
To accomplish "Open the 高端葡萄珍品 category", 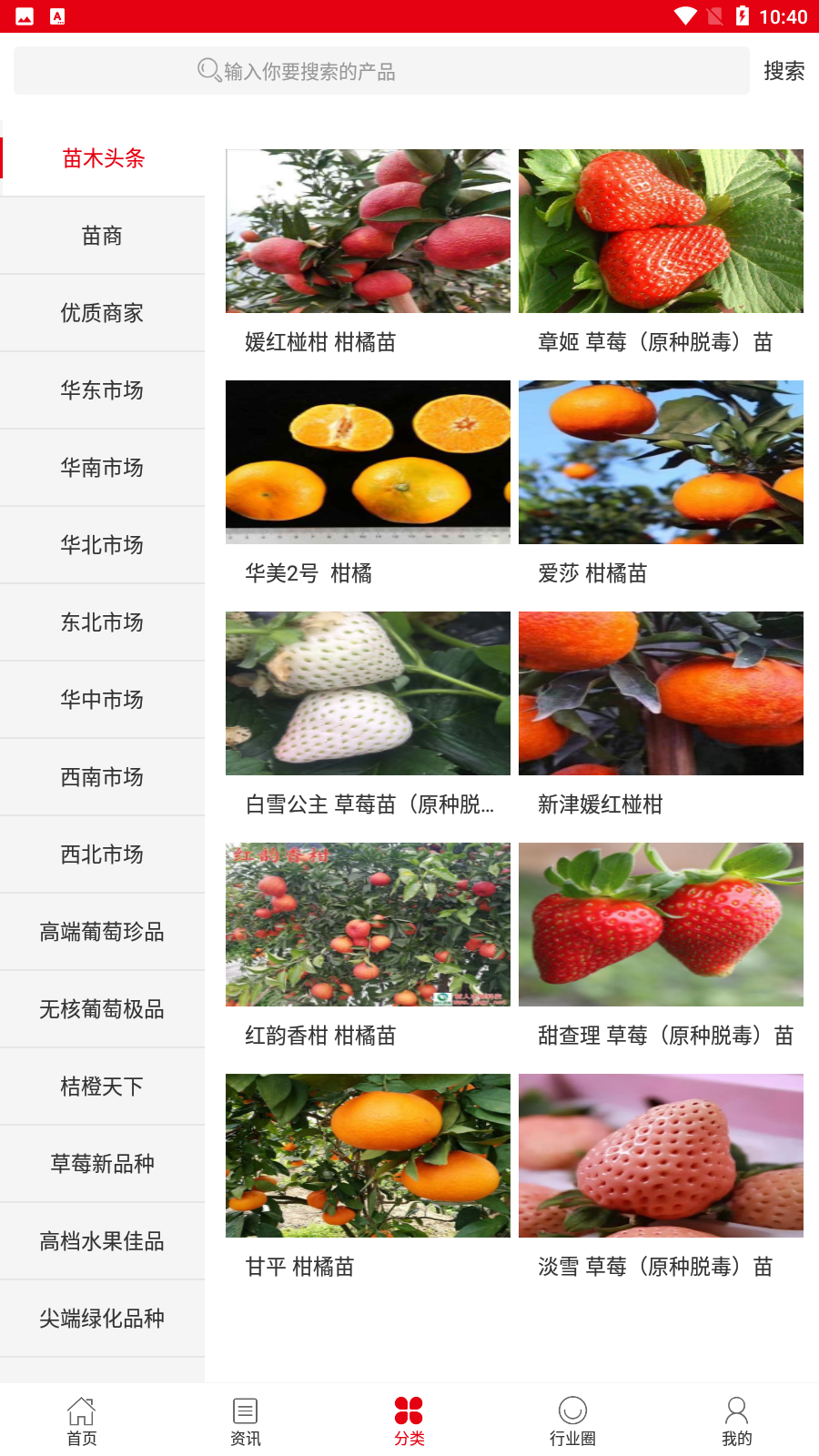I will click(102, 932).
